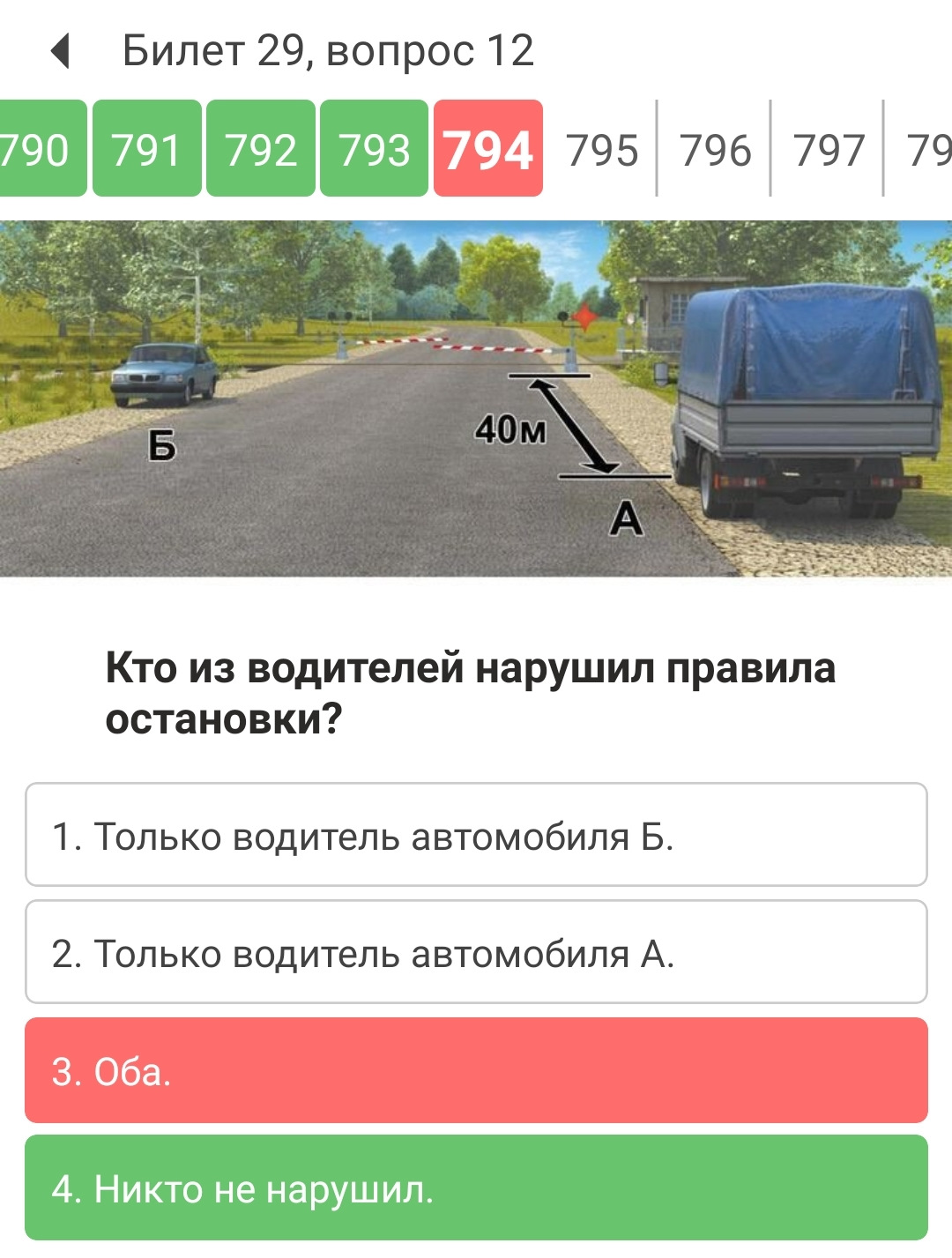Switch to question 793
The image size is (952, 1258).
pyautogui.click(x=375, y=149)
